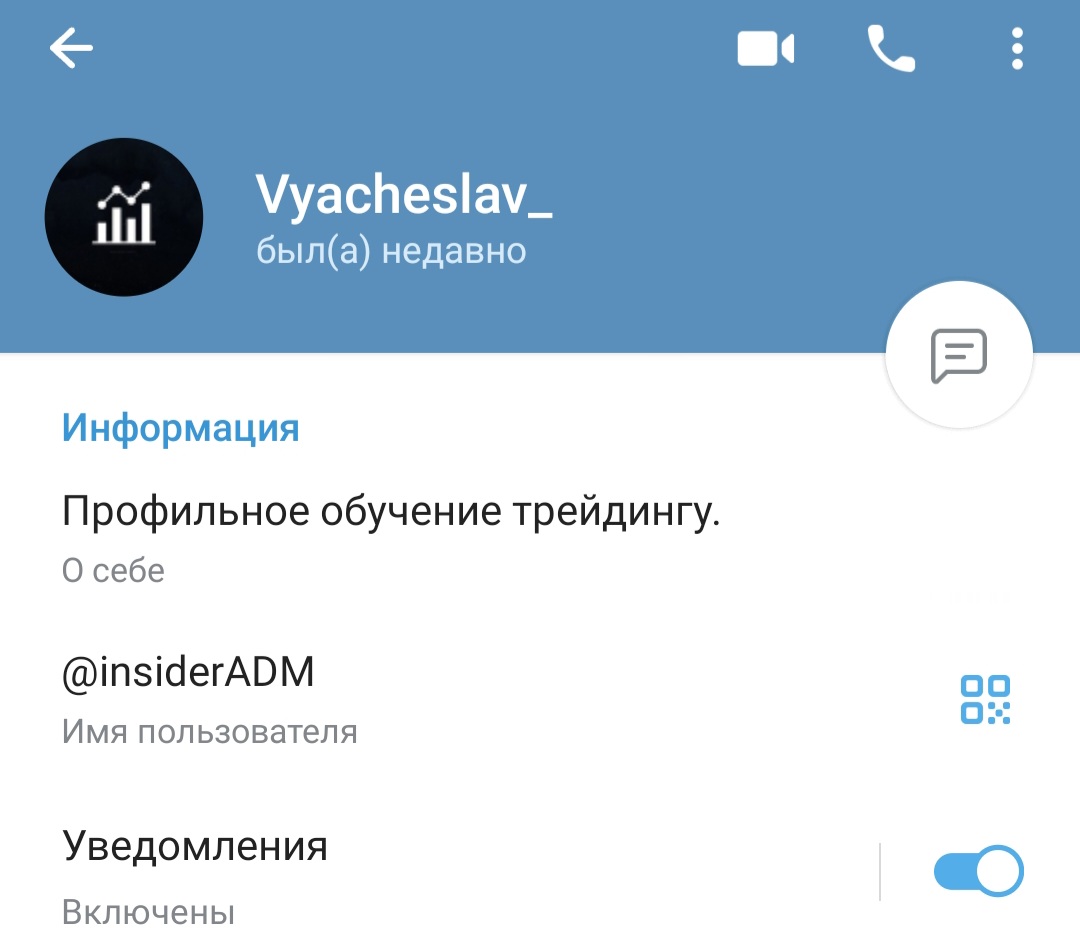This screenshot has height=950, width=1080.
Task: Tap the Профильное обучение трейдингу bio row
Action: click(x=400, y=535)
